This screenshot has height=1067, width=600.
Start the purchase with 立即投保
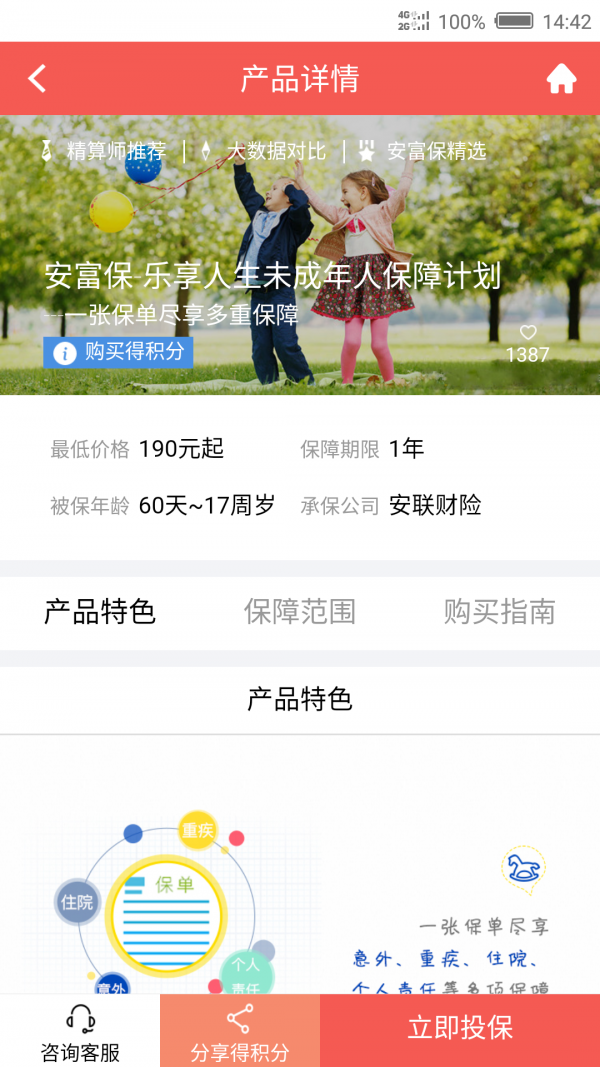pyautogui.click(x=460, y=1030)
